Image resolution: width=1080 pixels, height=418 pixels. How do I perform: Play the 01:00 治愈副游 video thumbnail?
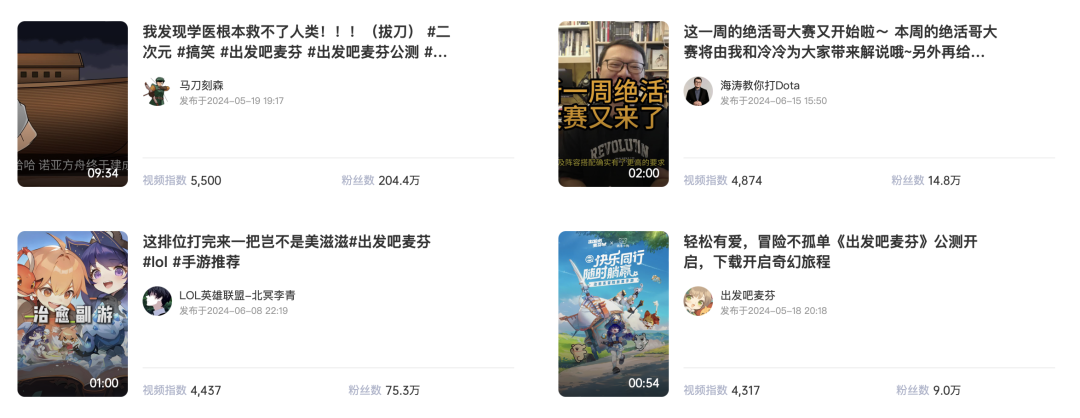pos(72,313)
